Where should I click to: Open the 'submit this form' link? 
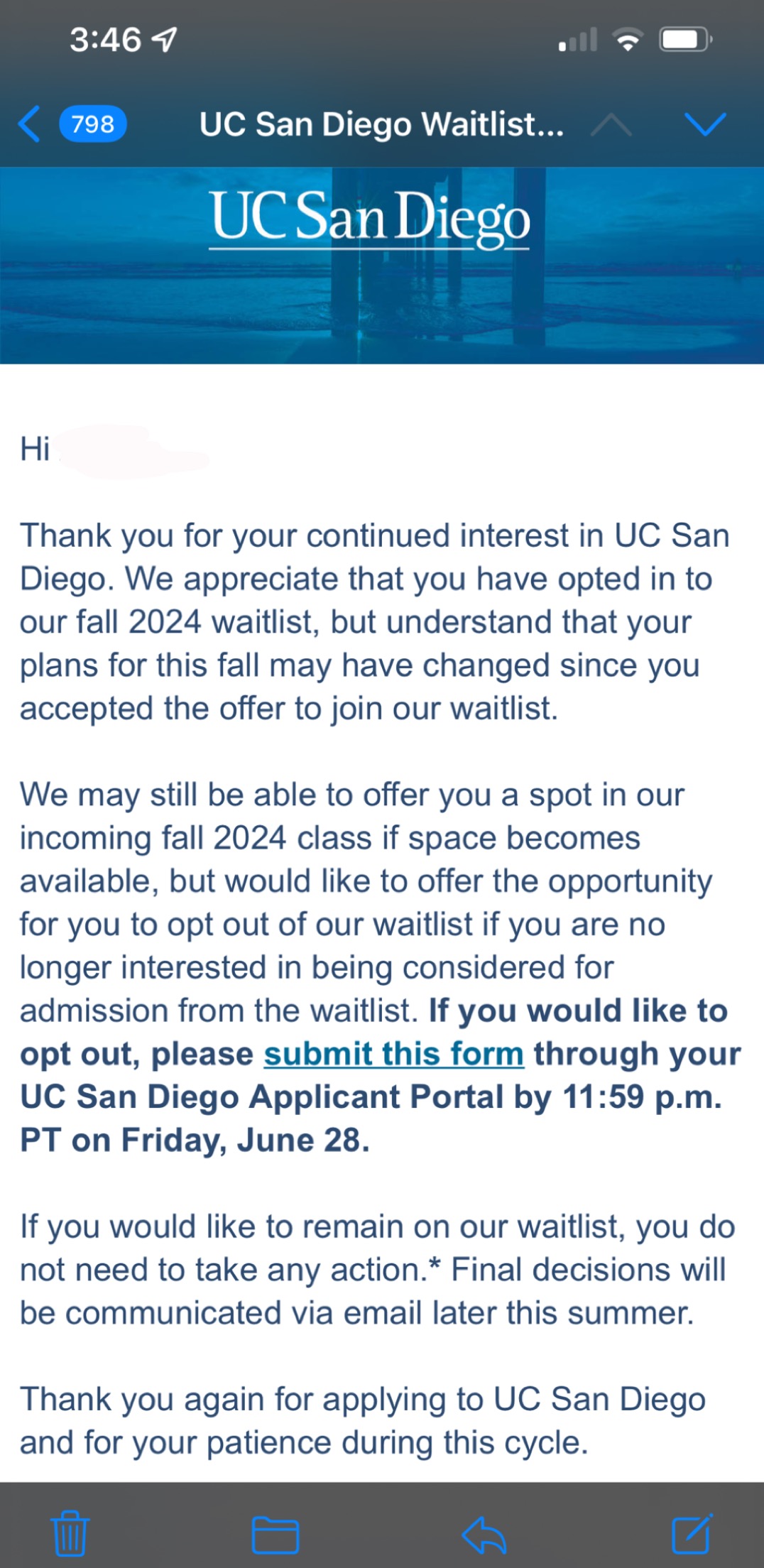point(393,1054)
